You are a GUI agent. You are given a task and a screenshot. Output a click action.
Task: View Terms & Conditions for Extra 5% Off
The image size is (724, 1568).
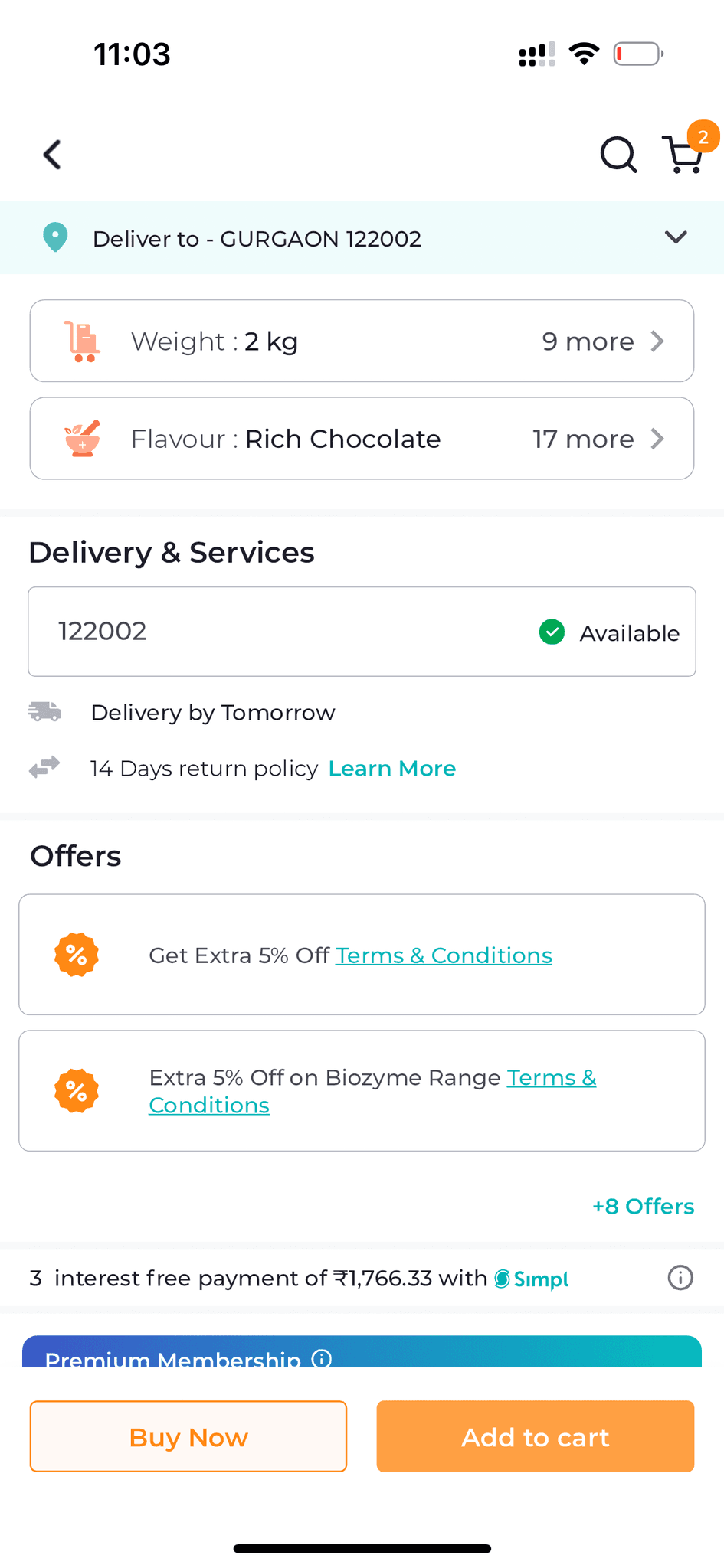444,955
